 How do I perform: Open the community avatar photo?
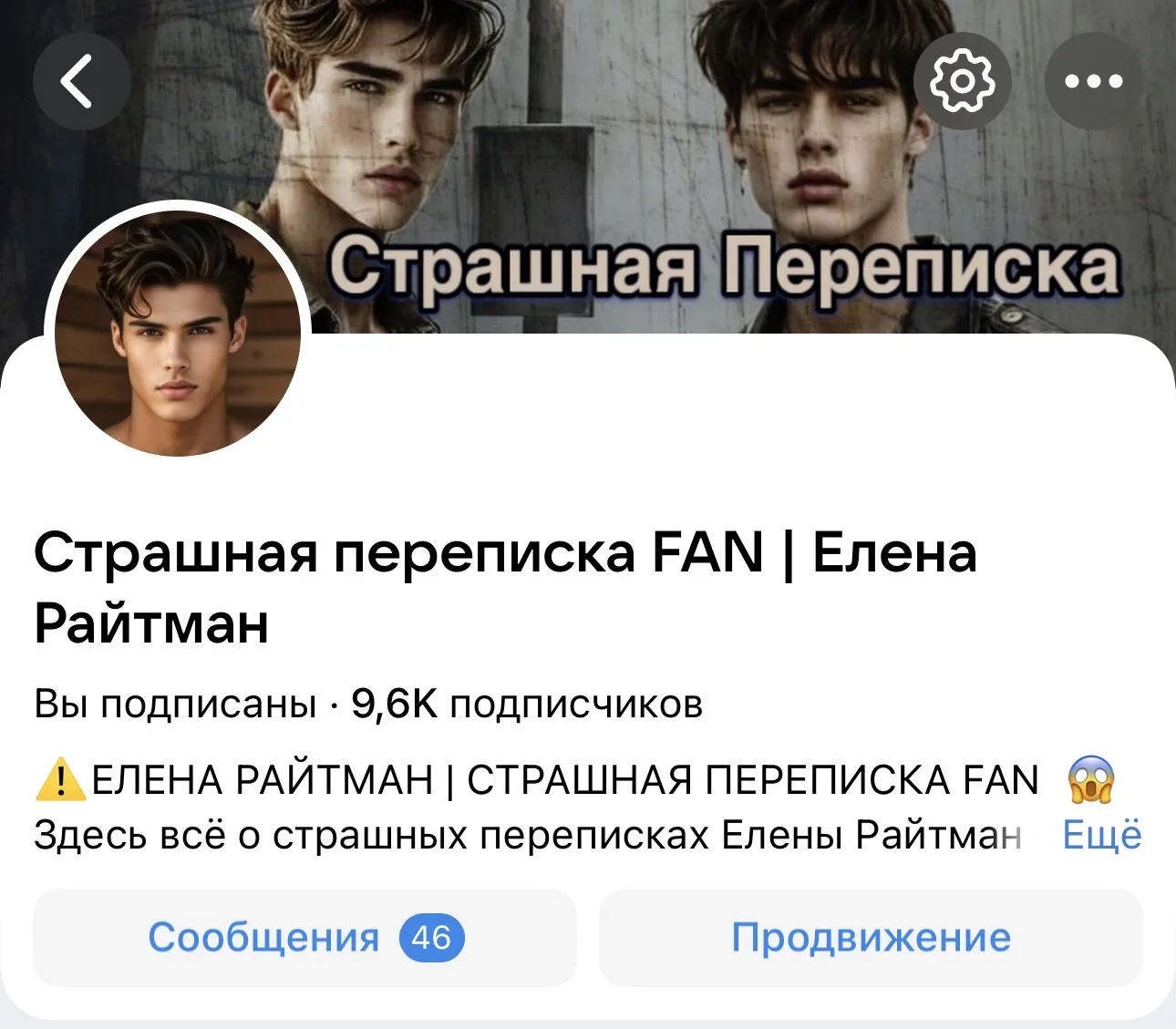[x=178, y=334]
